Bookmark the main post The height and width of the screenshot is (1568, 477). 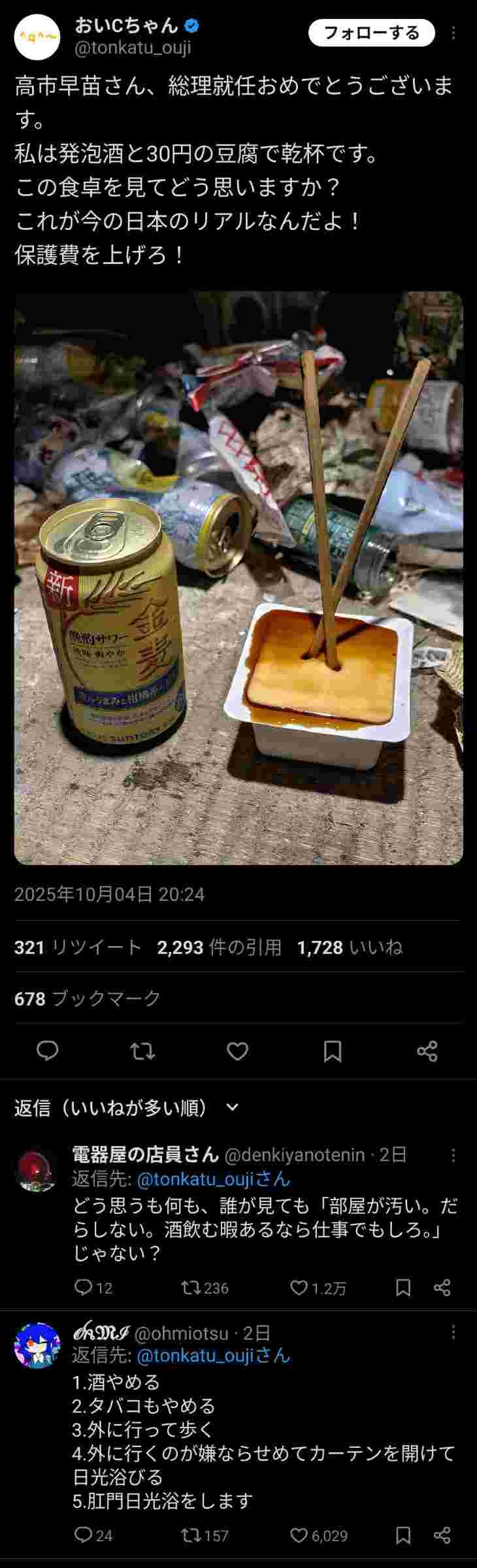333,1051
